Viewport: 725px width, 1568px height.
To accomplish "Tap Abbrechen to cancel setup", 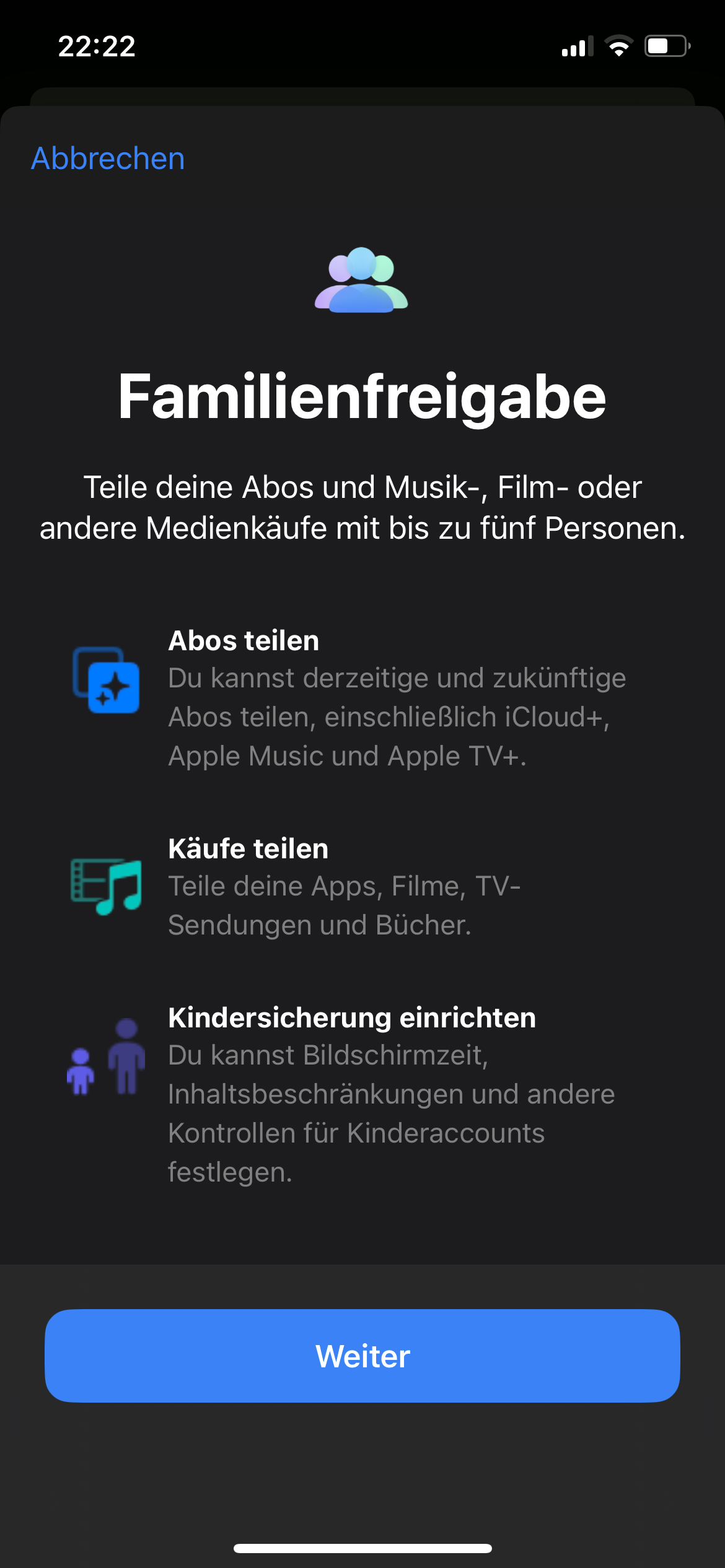I will 108,159.
